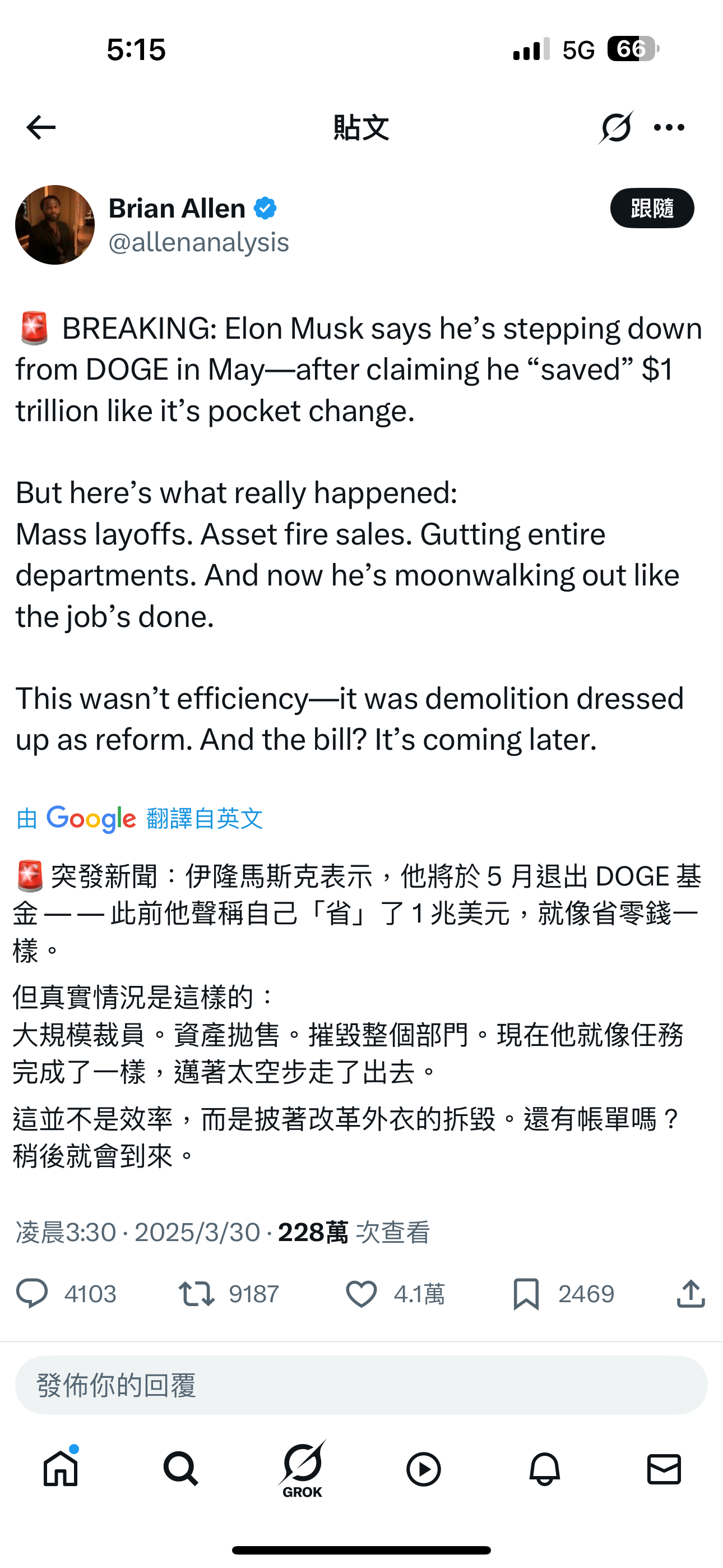Switch to the Search tab
Image resolution: width=723 pixels, height=1568 pixels.
(180, 1469)
